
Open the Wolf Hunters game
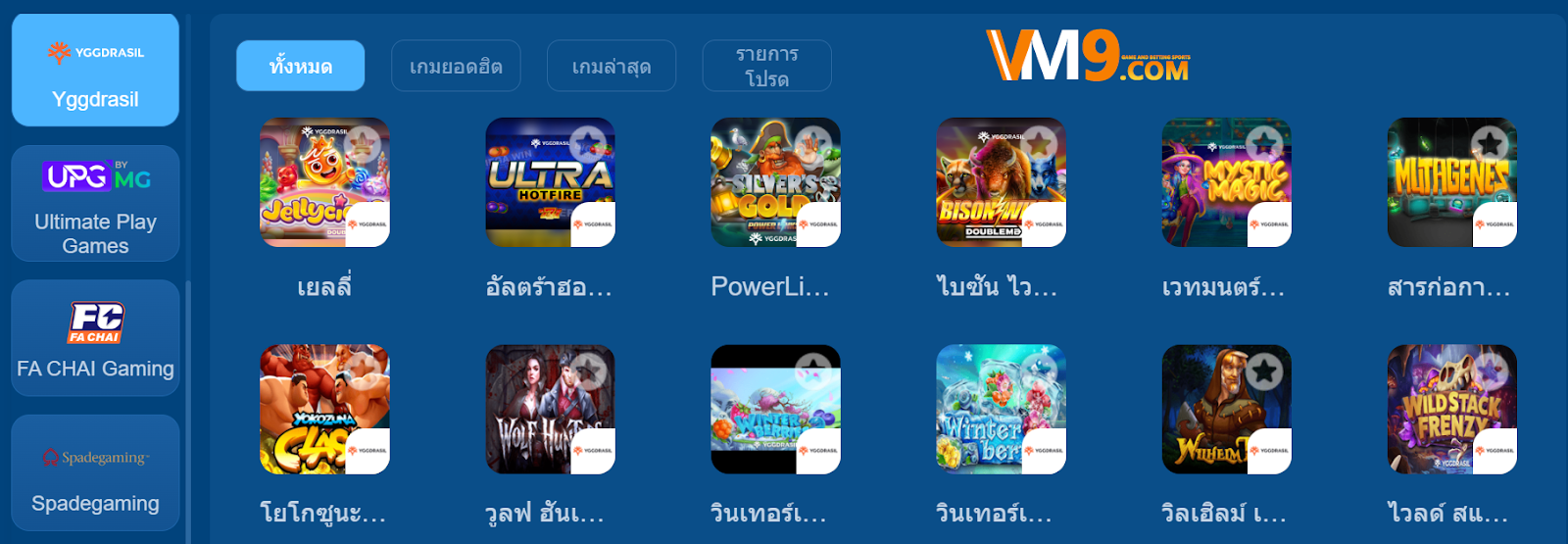click(x=550, y=409)
